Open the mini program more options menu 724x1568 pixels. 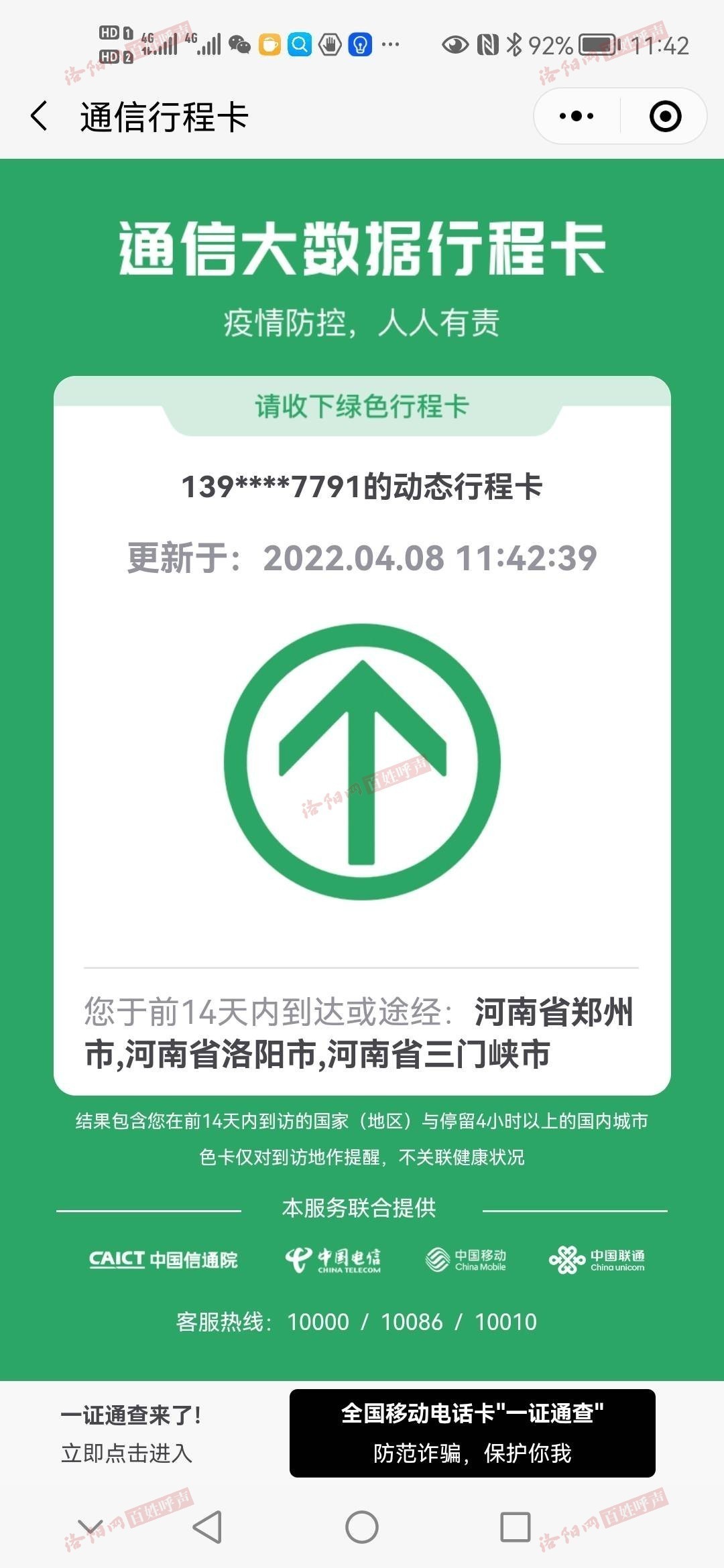point(577,117)
